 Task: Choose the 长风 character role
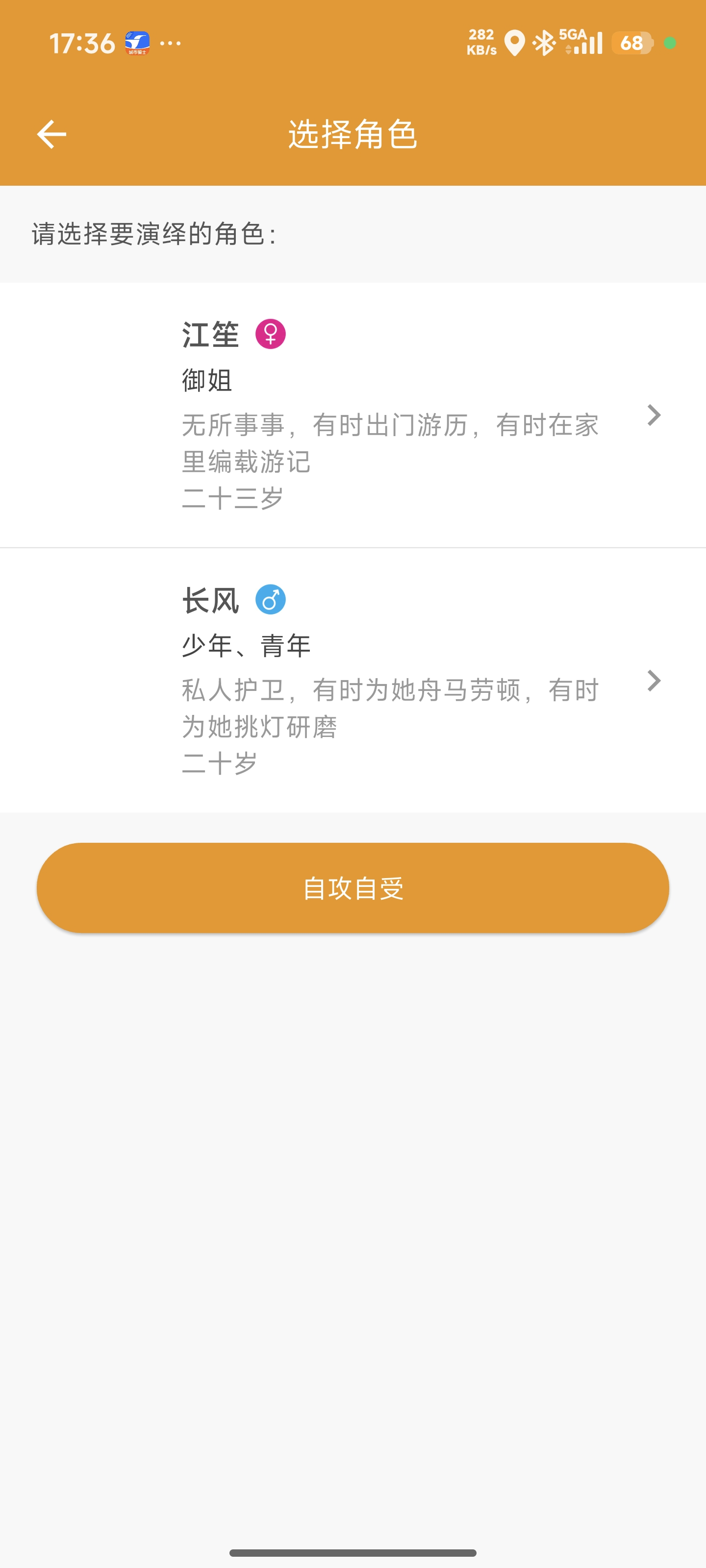point(353,680)
